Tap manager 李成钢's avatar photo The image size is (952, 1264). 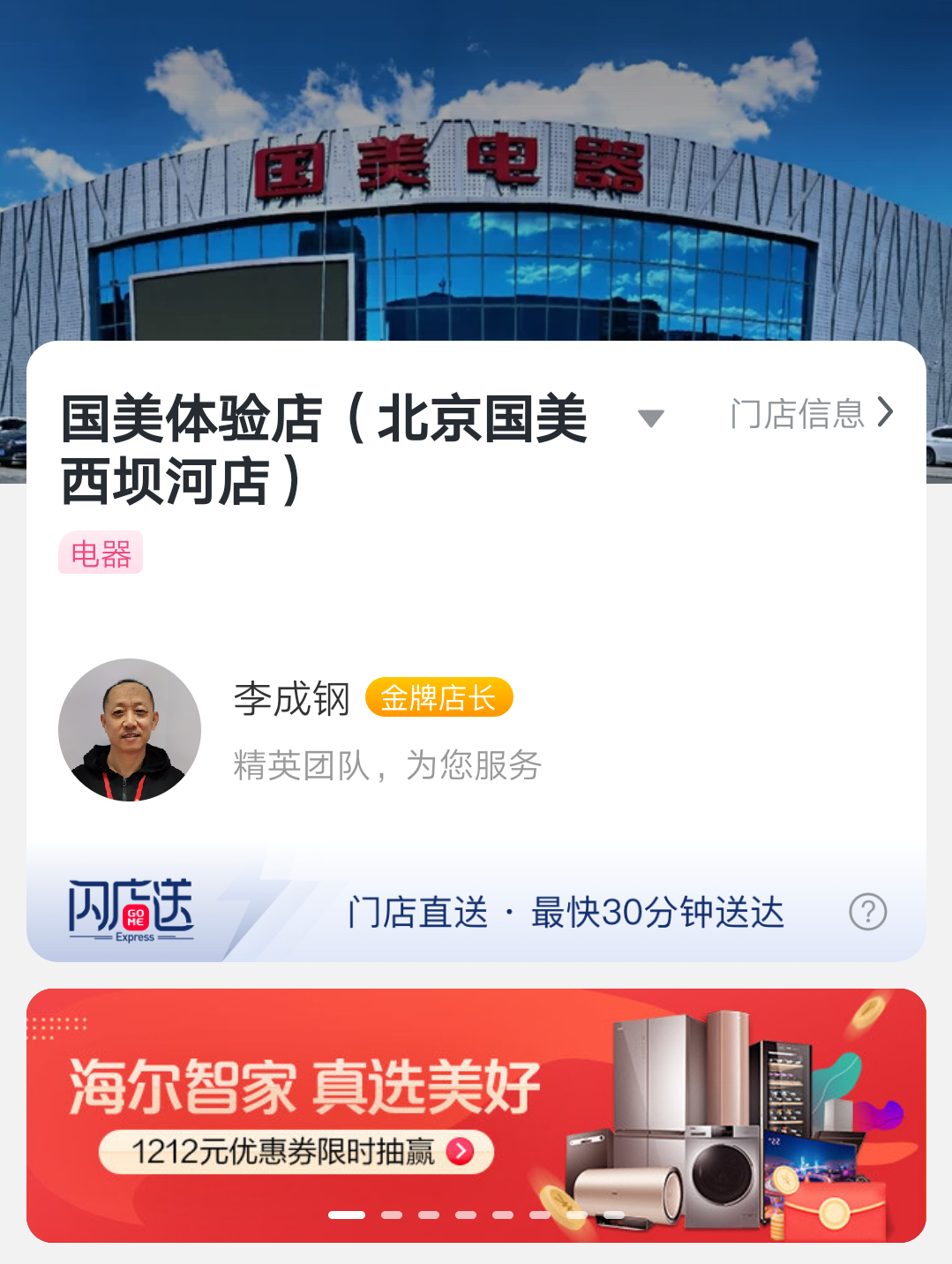131,730
